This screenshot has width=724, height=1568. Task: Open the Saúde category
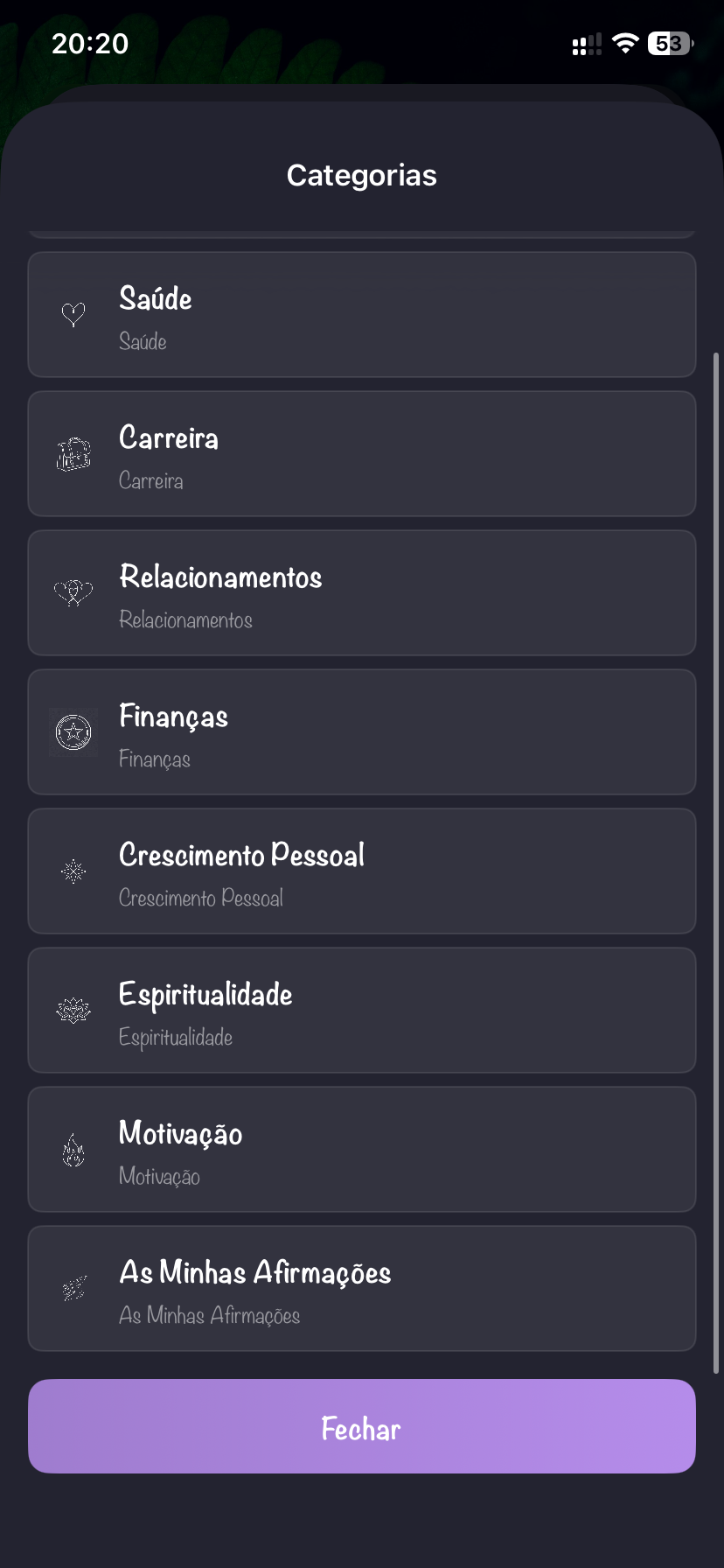tap(361, 314)
